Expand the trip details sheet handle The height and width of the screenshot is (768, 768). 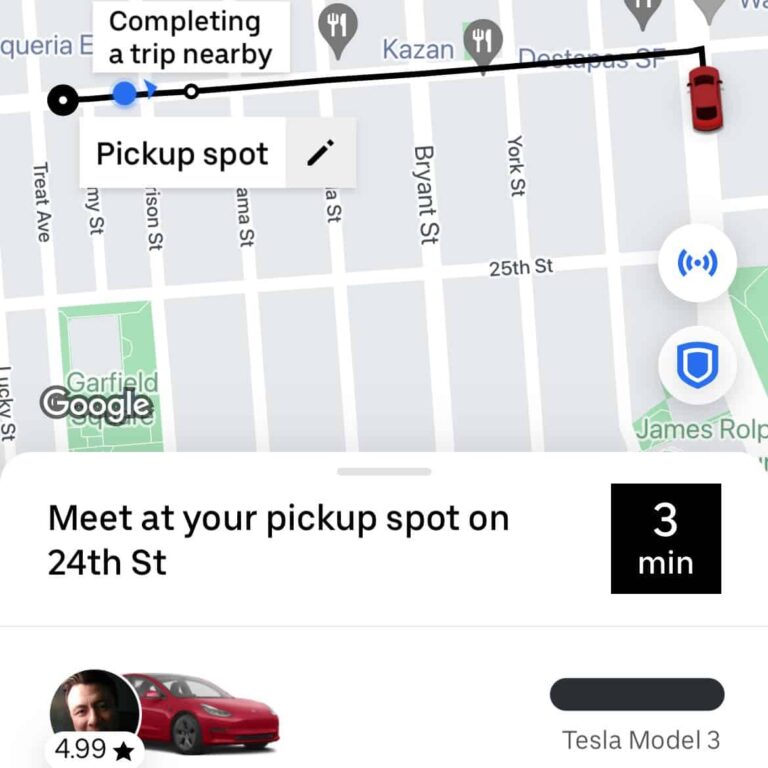[x=384, y=471]
